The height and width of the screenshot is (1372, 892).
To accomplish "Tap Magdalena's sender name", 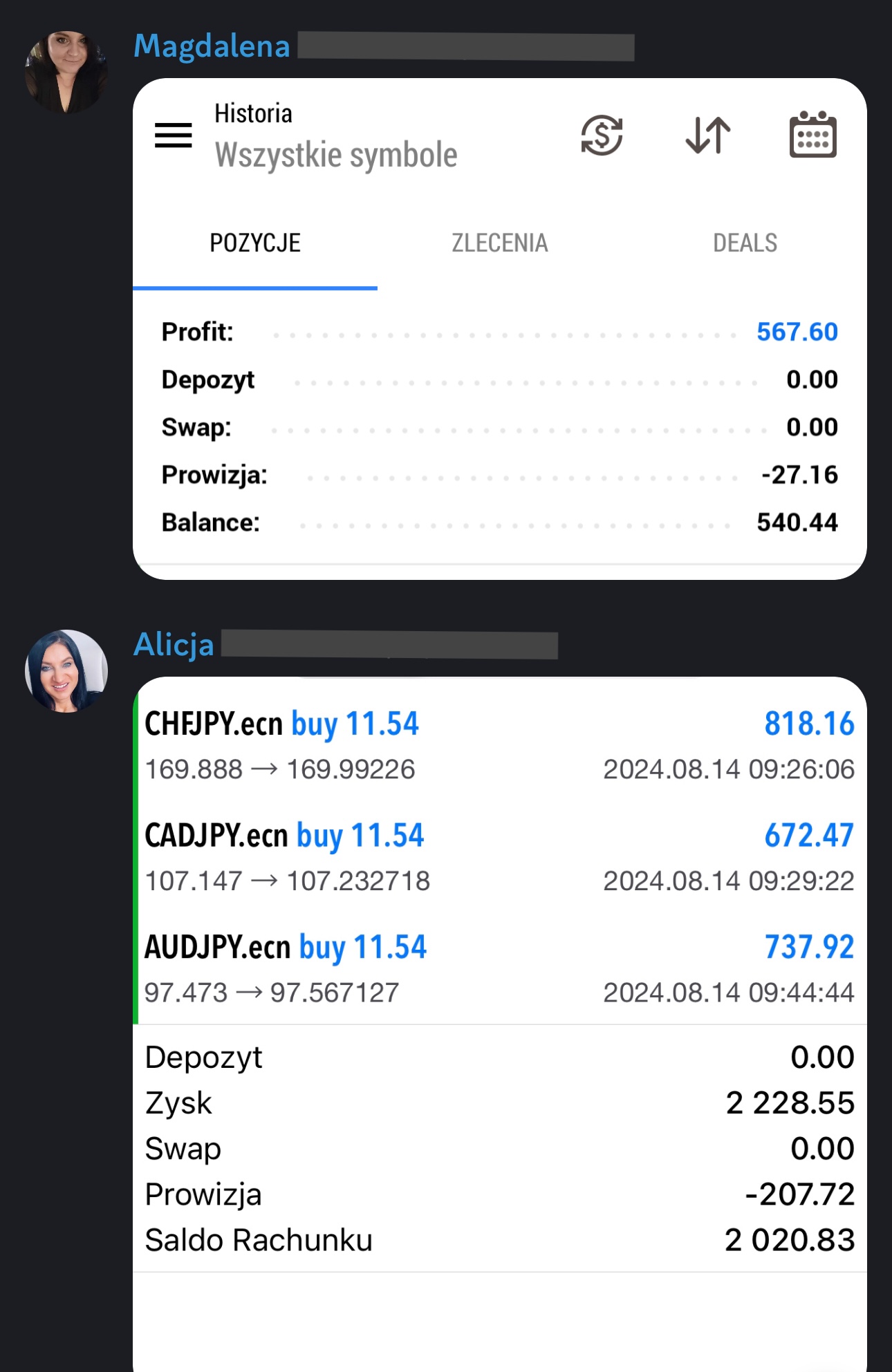I will coord(212,46).
